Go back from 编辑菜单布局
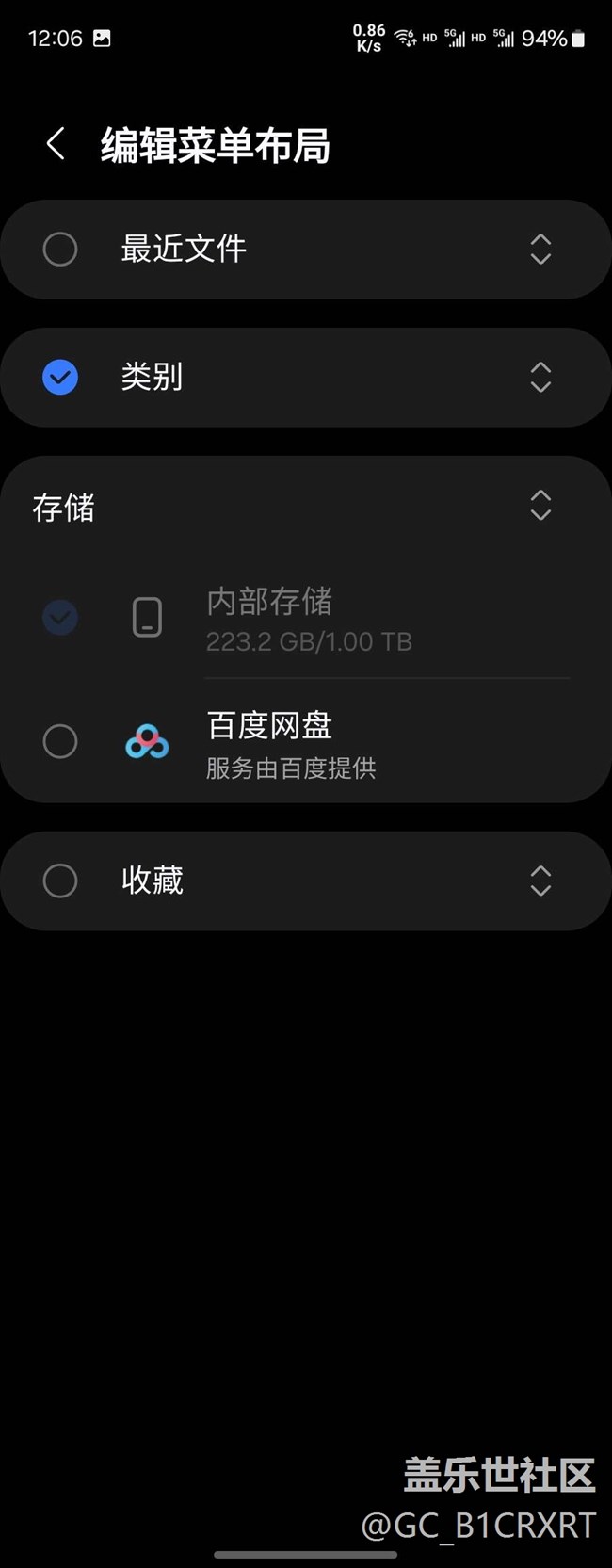Viewport: 612px width, 1568px height. tap(56, 144)
